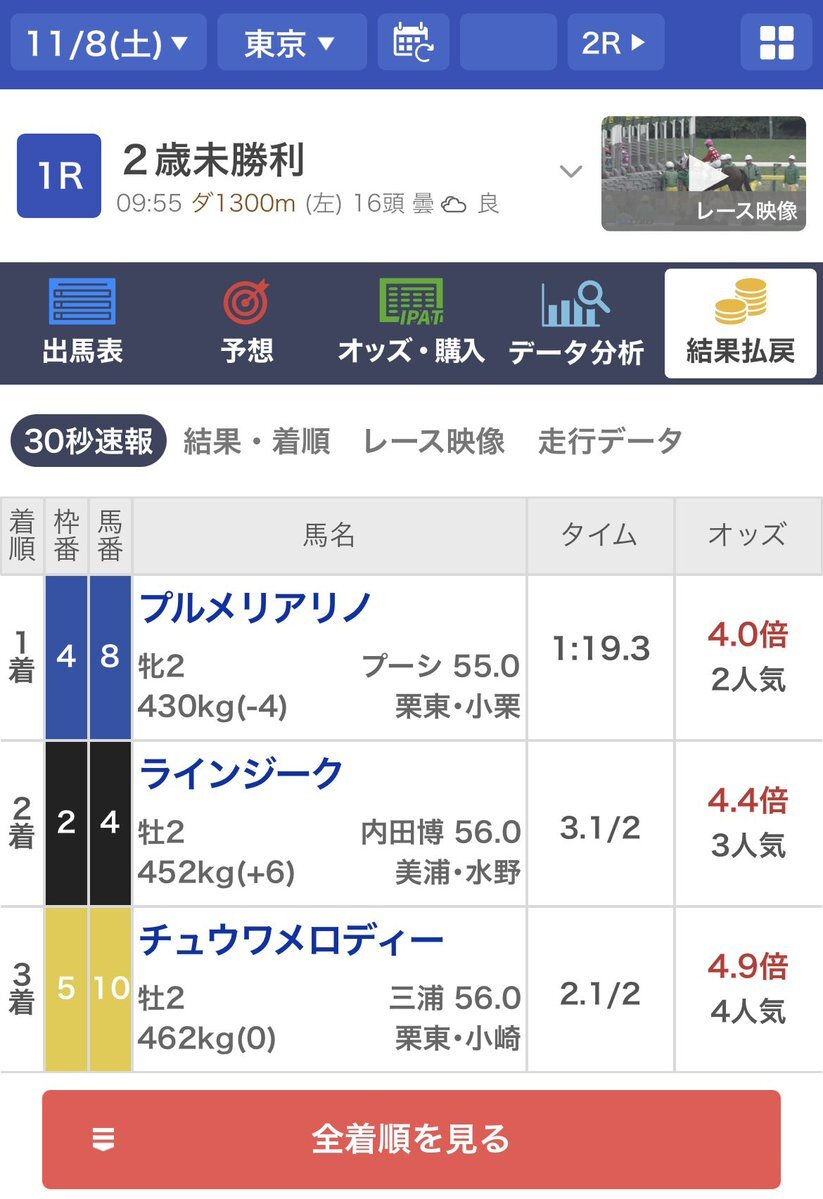Expand race details with the chevron arrow
This screenshot has height=1199, width=823.
571,172
